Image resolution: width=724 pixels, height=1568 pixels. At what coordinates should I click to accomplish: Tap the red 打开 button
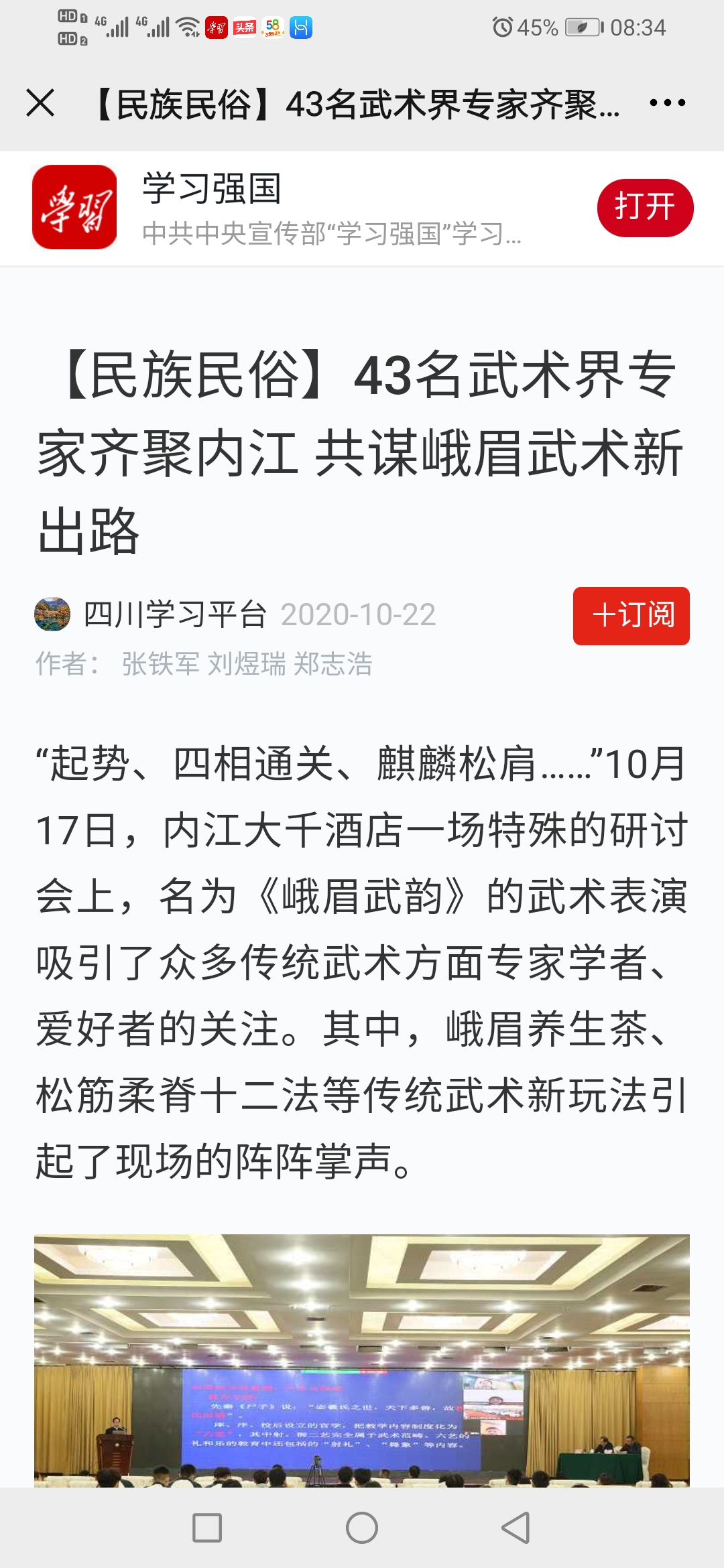tap(645, 207)
